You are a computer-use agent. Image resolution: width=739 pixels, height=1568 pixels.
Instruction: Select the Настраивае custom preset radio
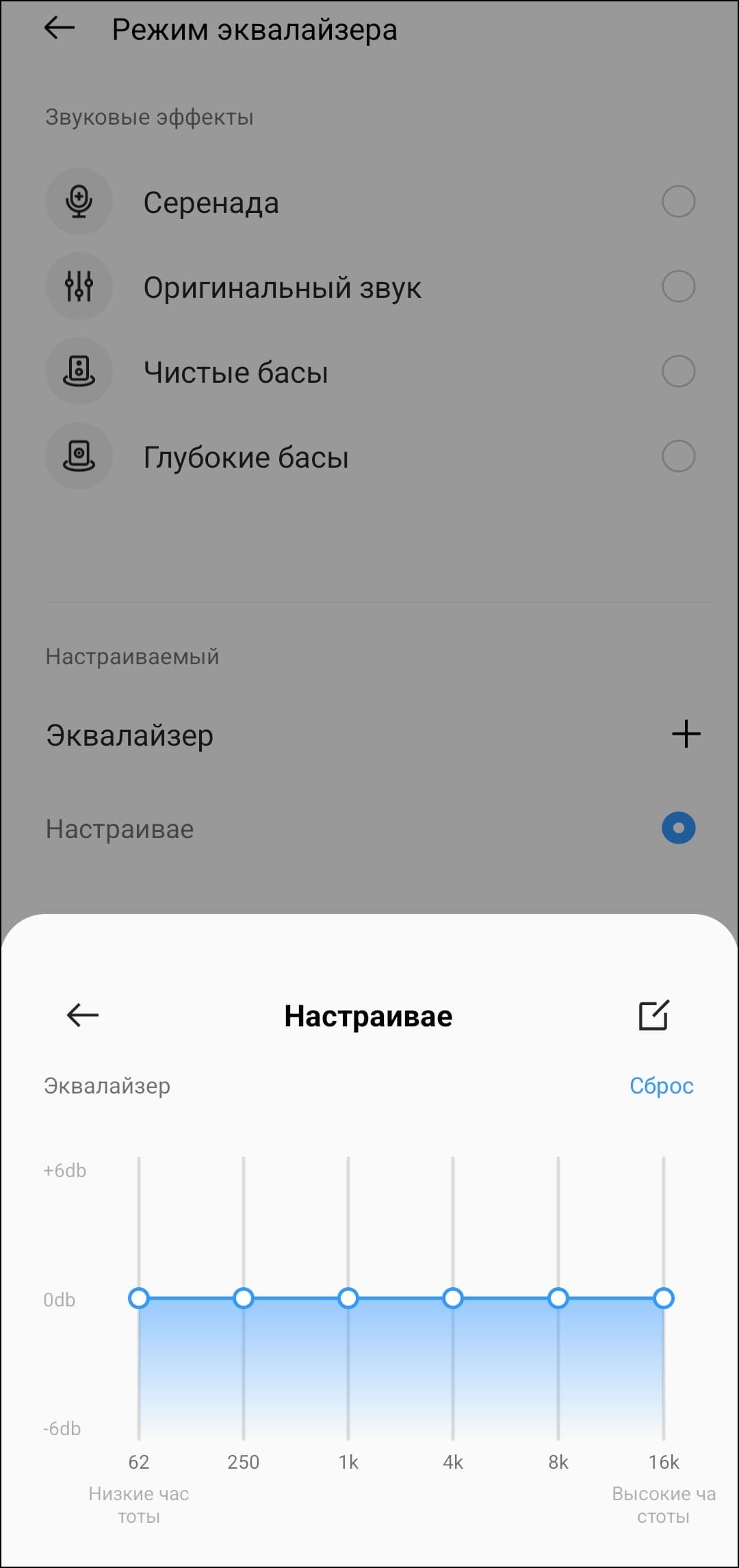pyautogui.click(x=678, y=829)
